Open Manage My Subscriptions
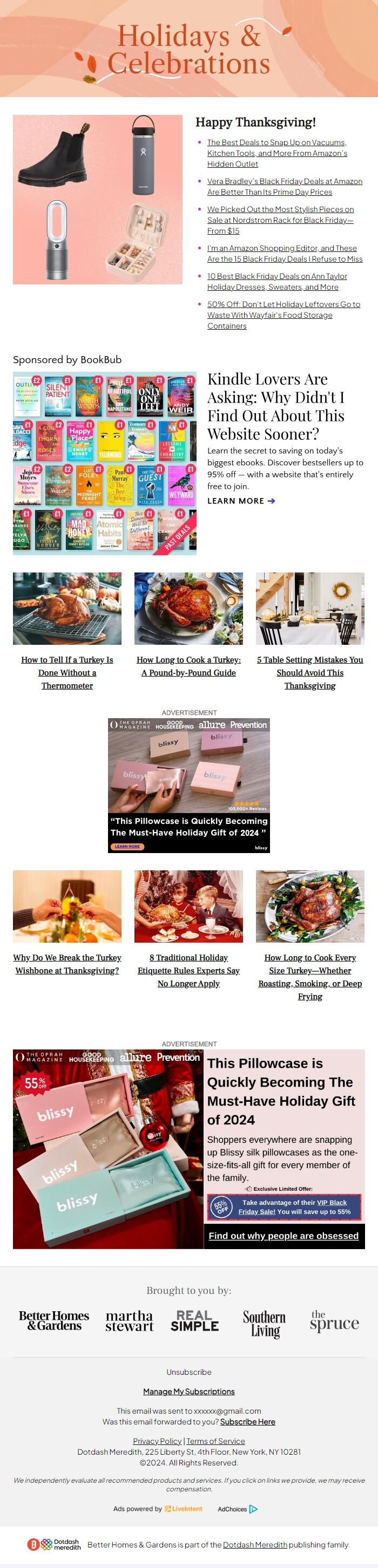The height and width of the screenshot is (1568, 378). [x=188, y=1391]
